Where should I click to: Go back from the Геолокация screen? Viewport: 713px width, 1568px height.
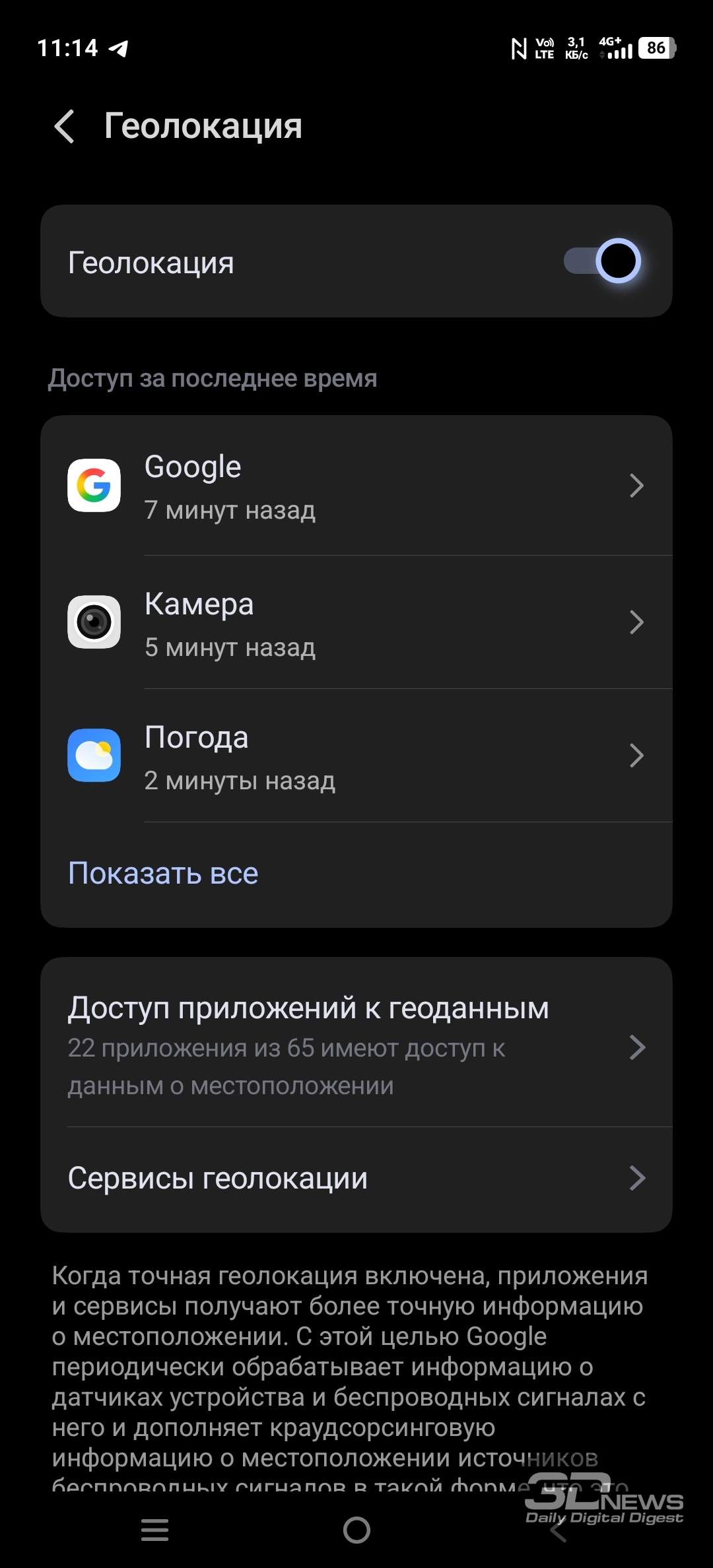(65, 126)
